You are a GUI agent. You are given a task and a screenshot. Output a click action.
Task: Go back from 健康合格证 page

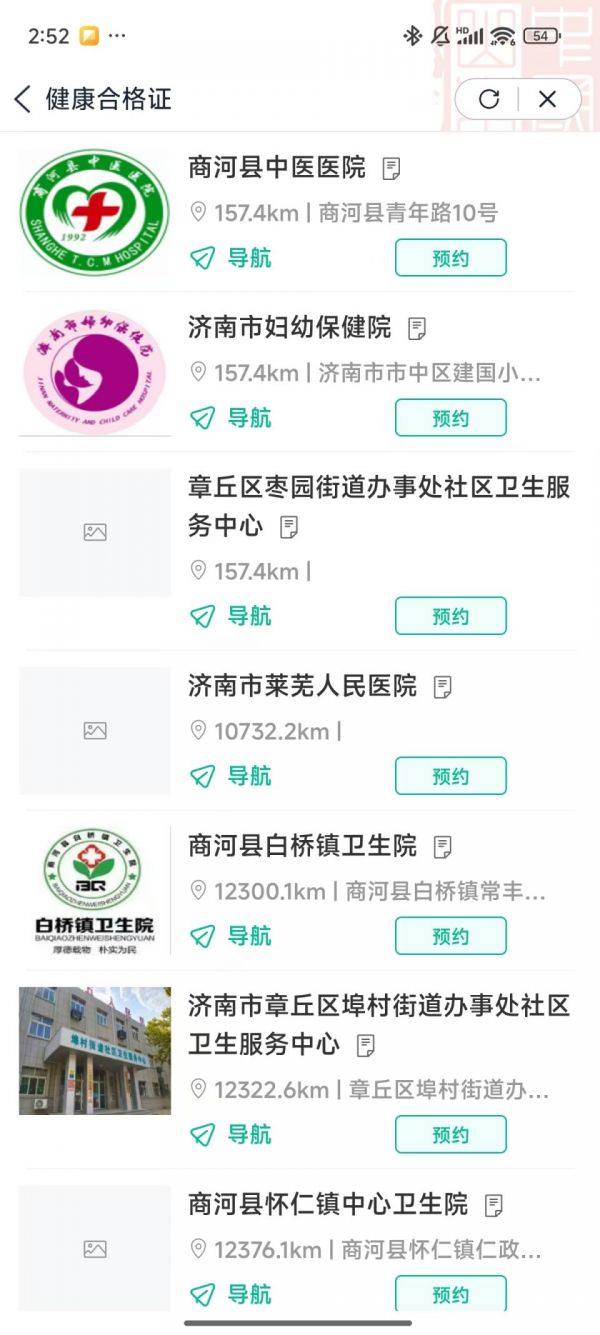[23, 99]
